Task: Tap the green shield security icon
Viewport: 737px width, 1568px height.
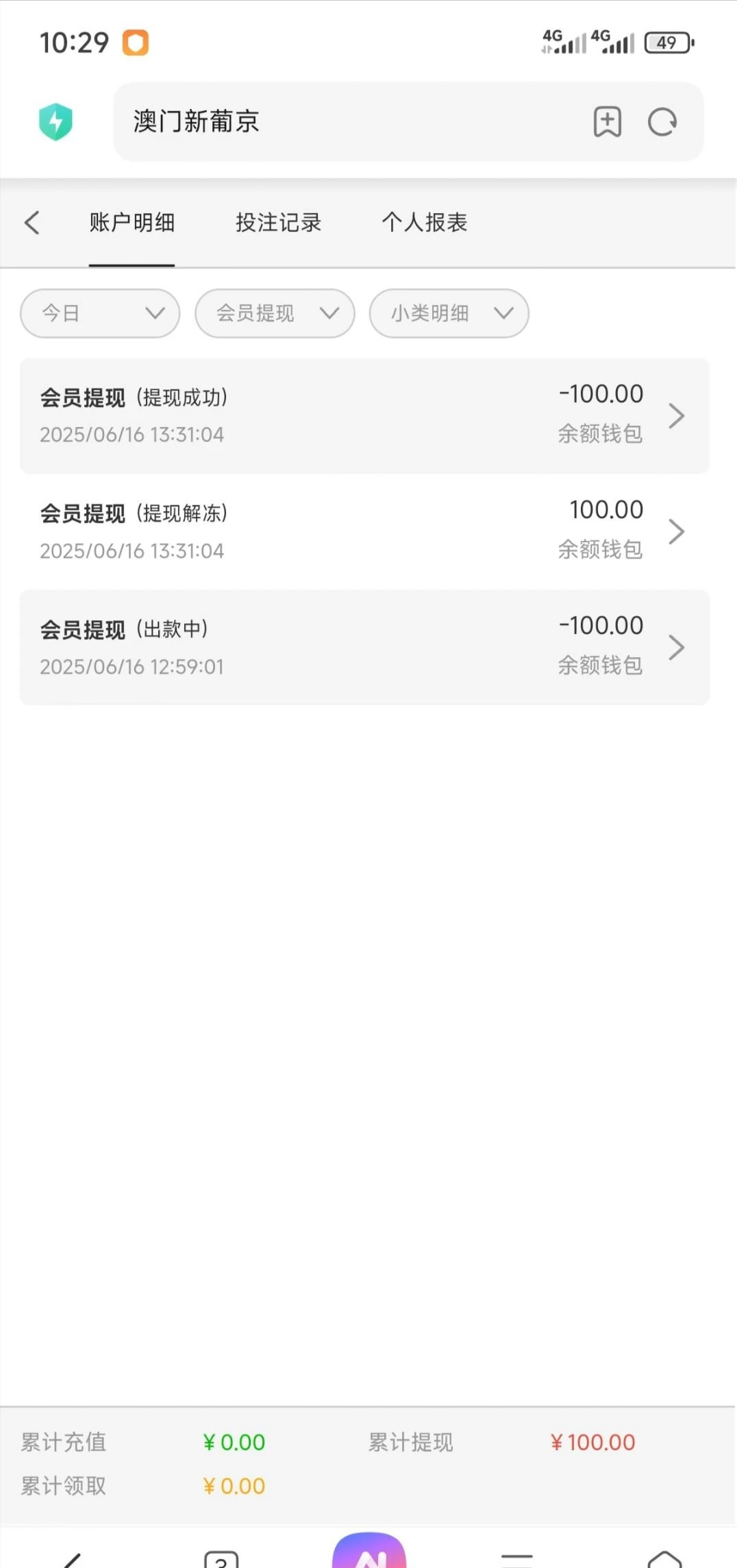Action: 55,122
